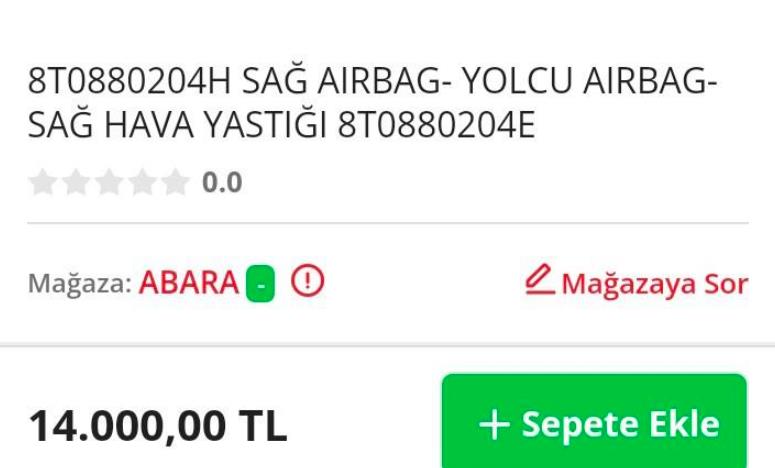The width and height of the screenshot is (775, 468).
Task: Open the product star rating
Action: click(109, 182)
